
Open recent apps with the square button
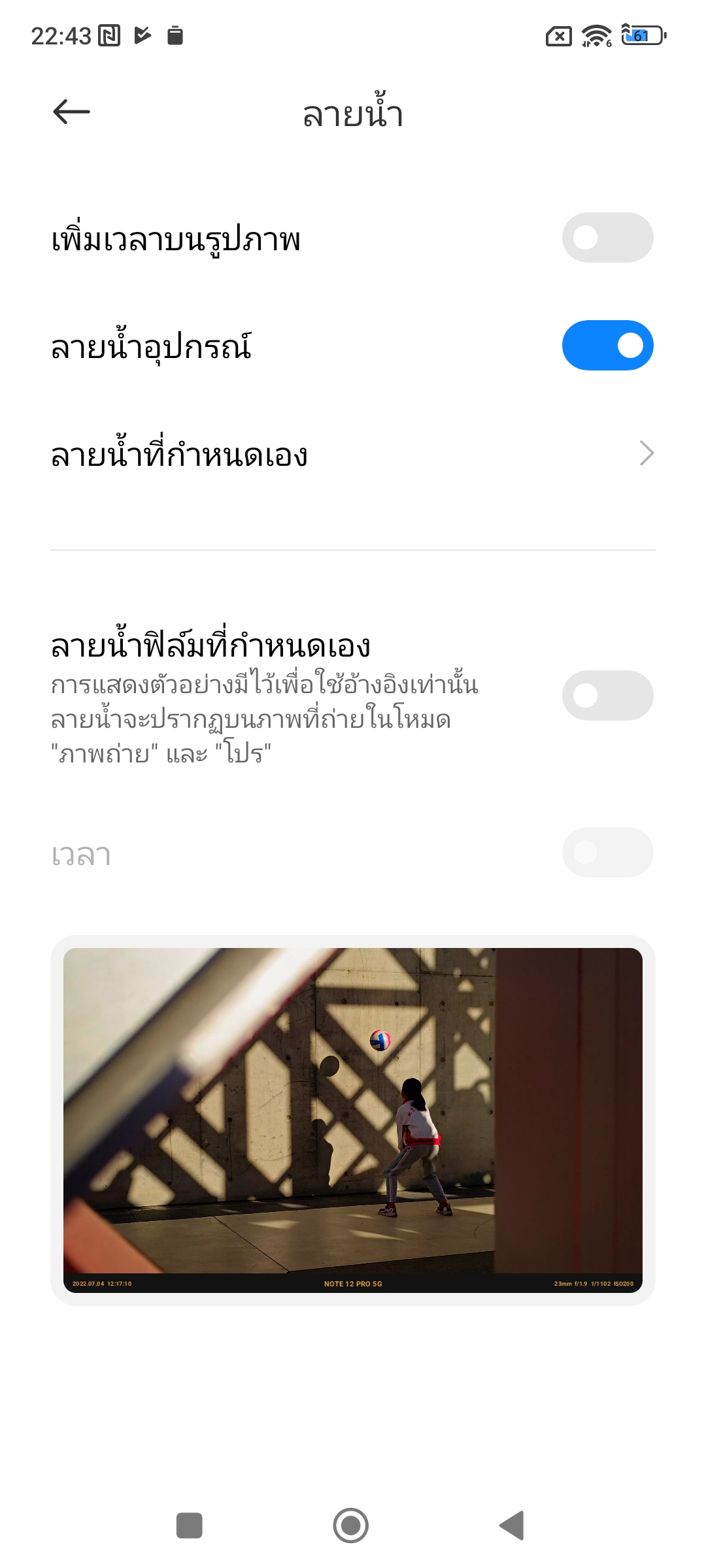pyautogui.click(x=190, y=1526)
